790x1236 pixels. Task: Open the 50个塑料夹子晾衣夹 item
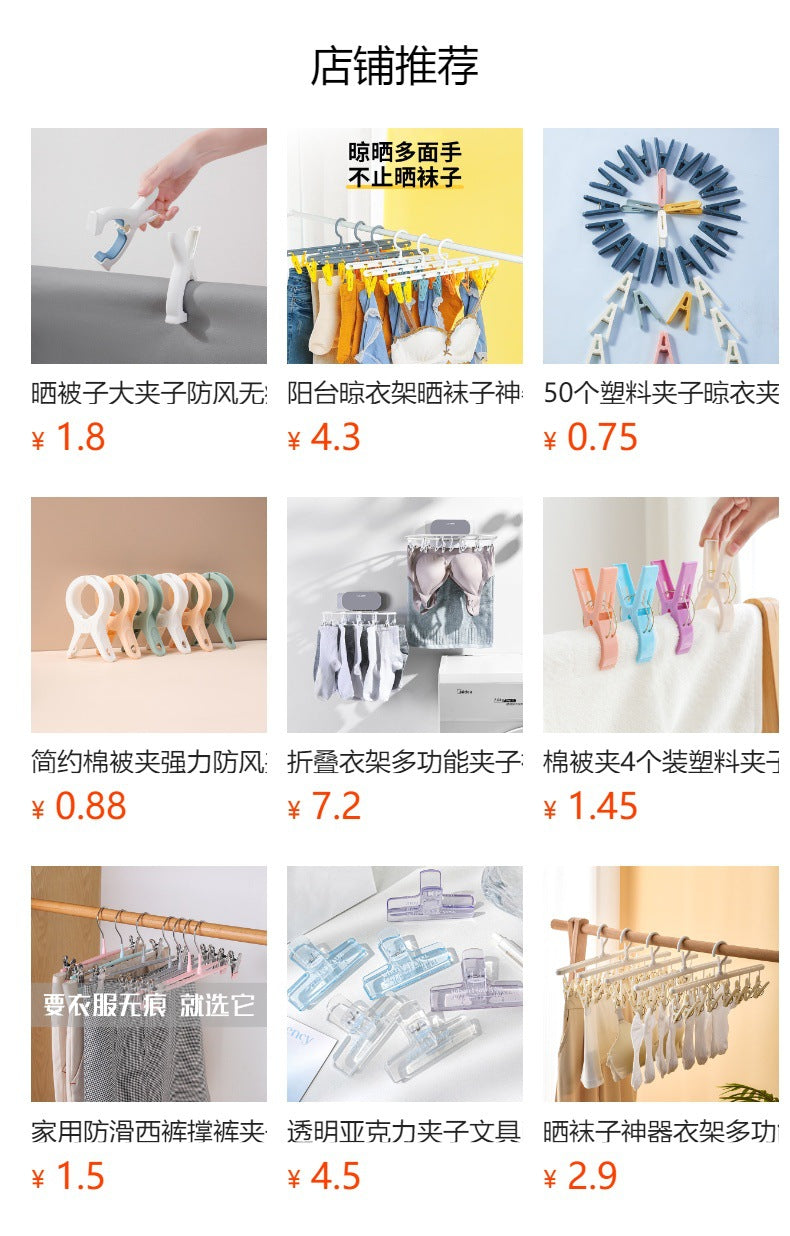(x=660, y=246)
